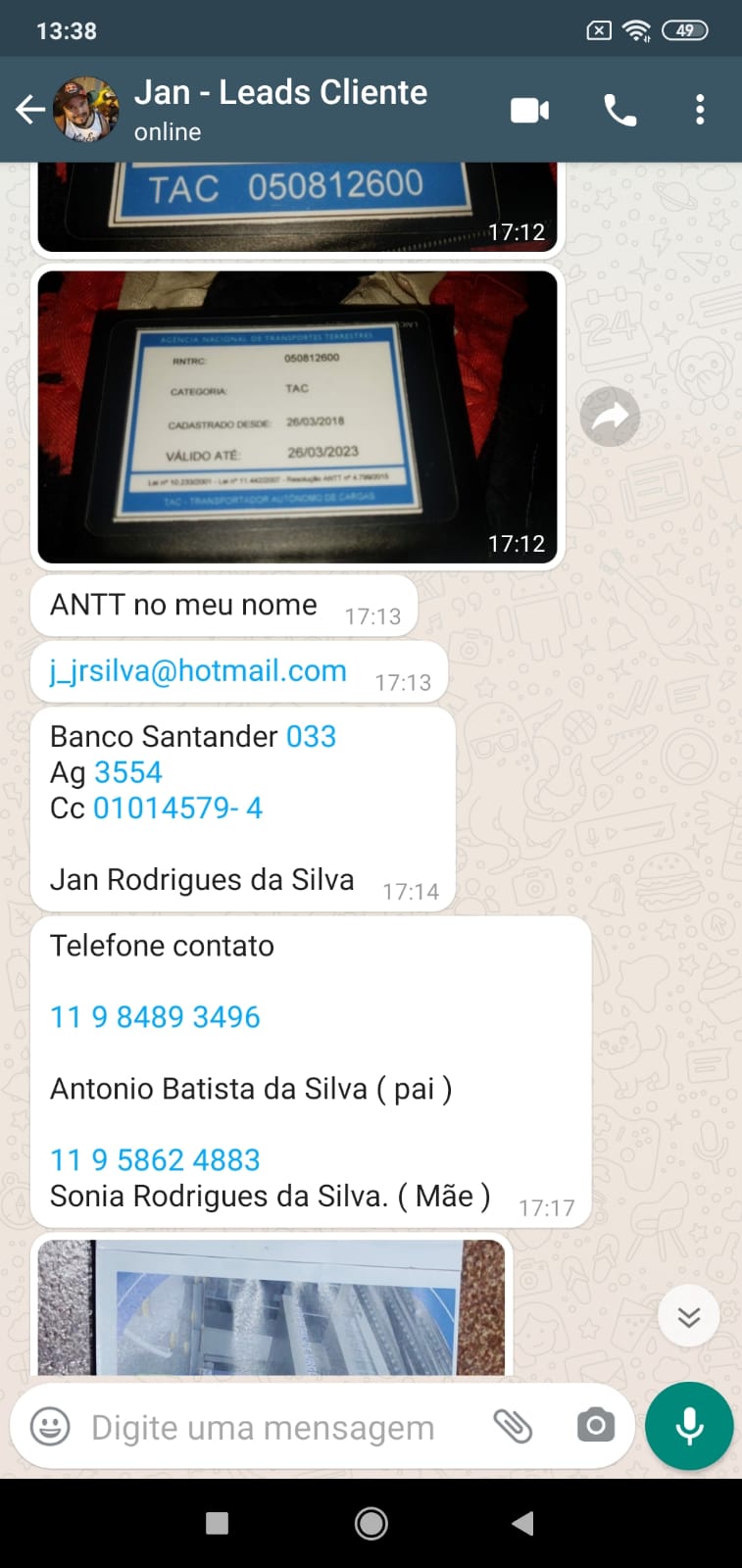742x1568 pixels.
Task: Focus the Digite uma mensagem field
Action: (x=263, y=1428)
